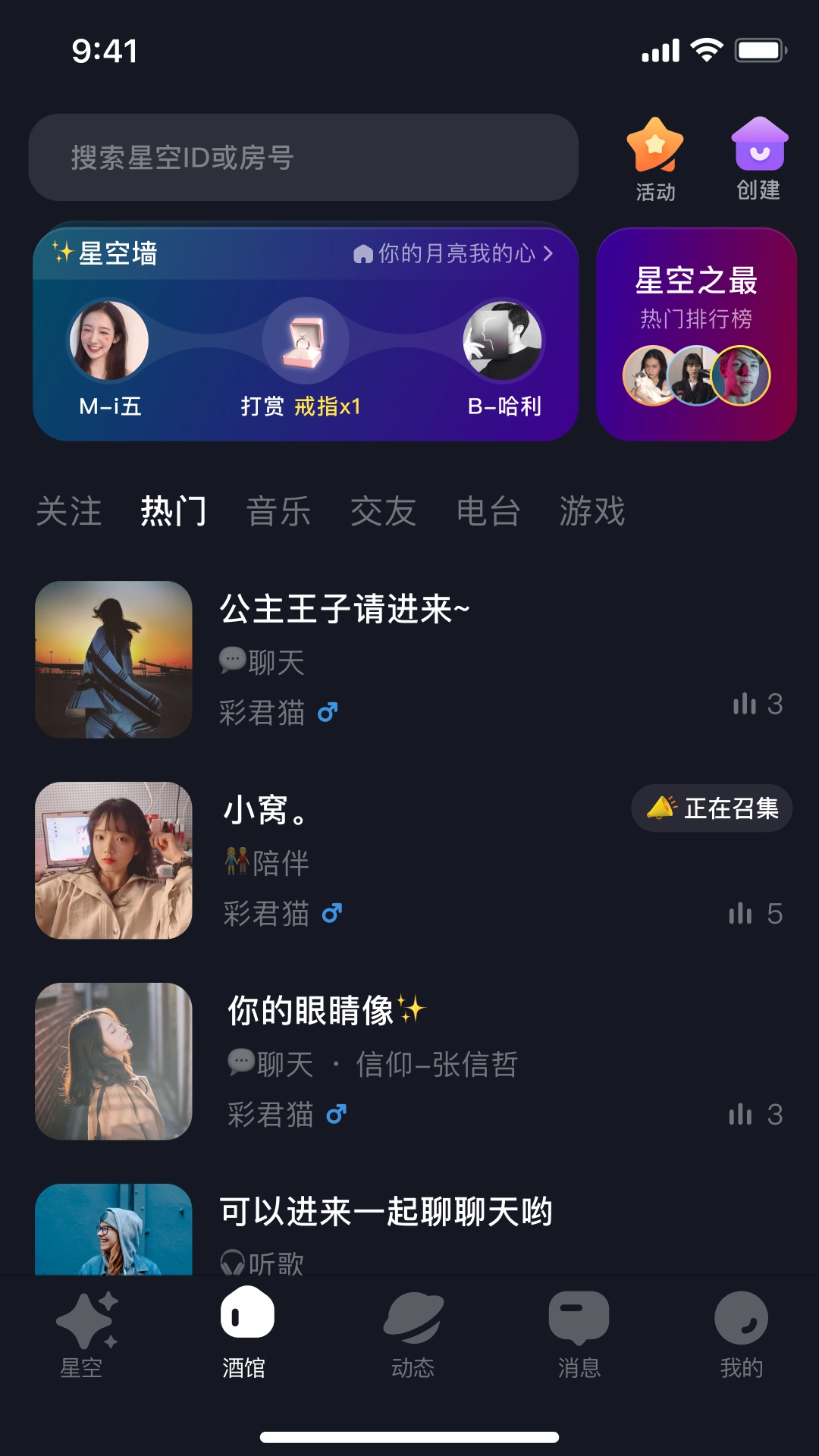Tap the 搜索星空ID或房号 search field
The width and height of the screenshot is (819, 1456).
pos(303,157)
